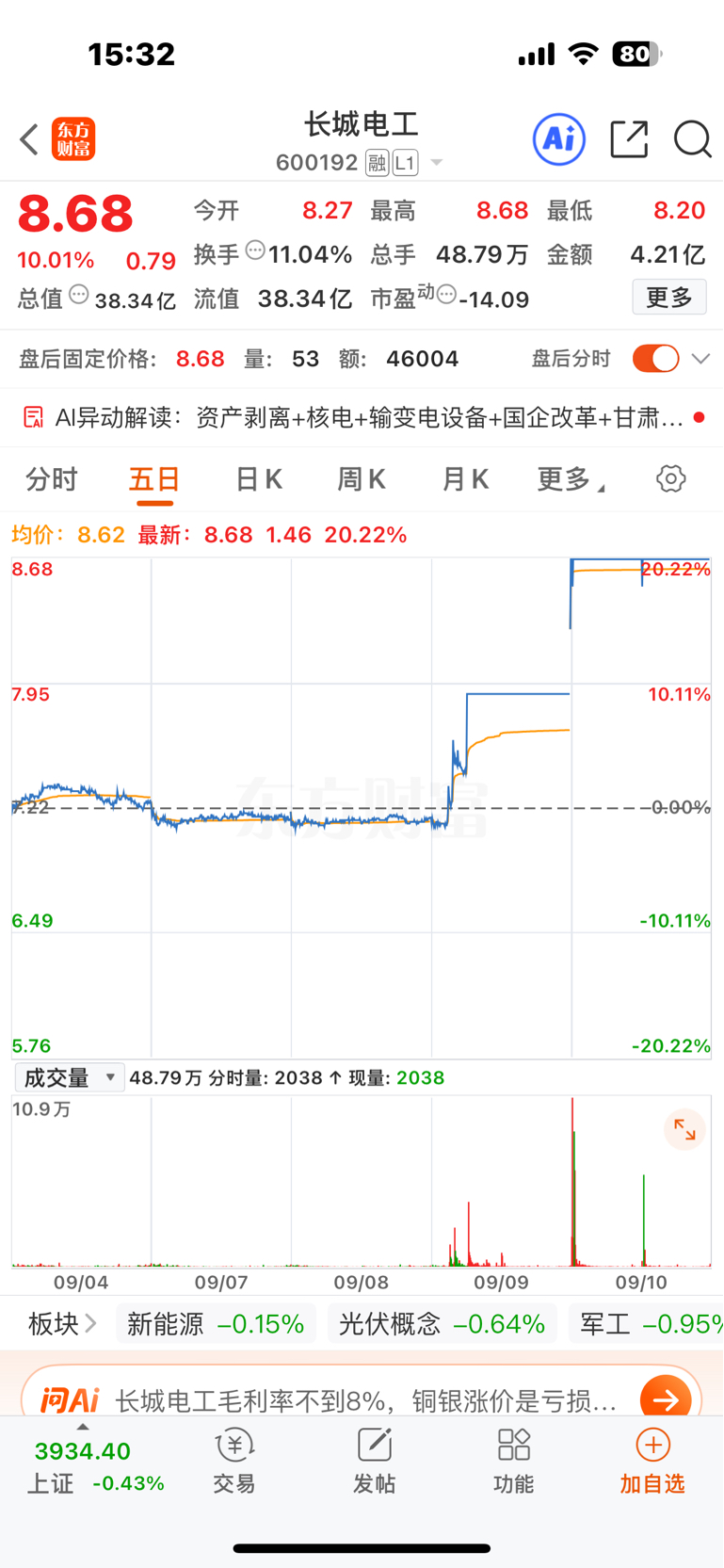724x1568 pixels.
Task: Open the Ai assistant icon
Action: pyautogui.click(x=559, y=139)
